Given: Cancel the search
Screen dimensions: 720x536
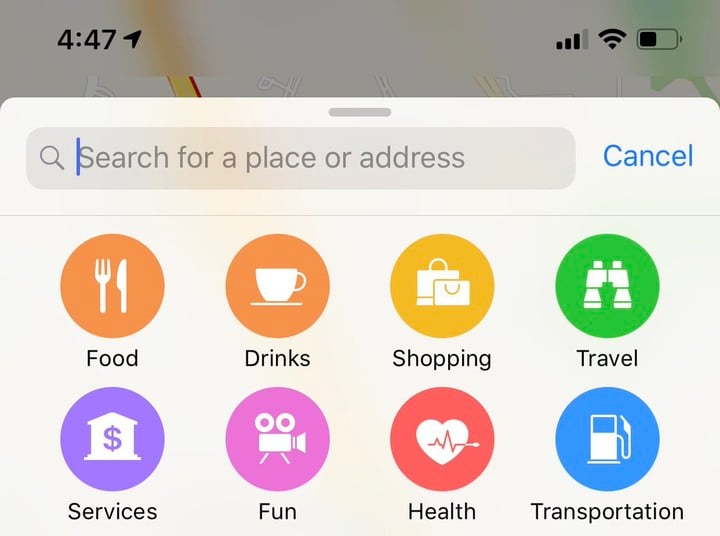Looking at the screenshot, I should [647, 156].
